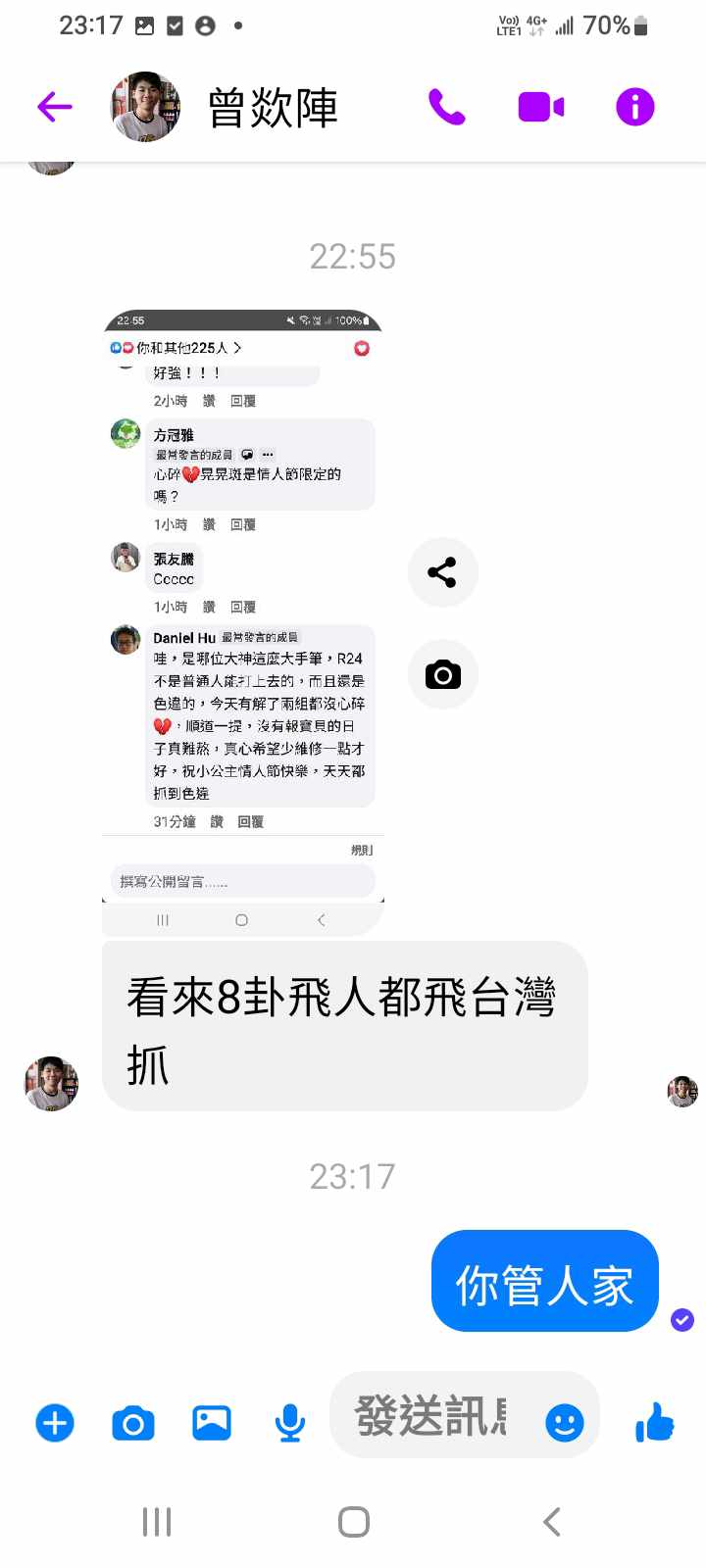This screenshot has width=706, height=1568.
Task: Record a voice message
Action: tap(289, 1423)
